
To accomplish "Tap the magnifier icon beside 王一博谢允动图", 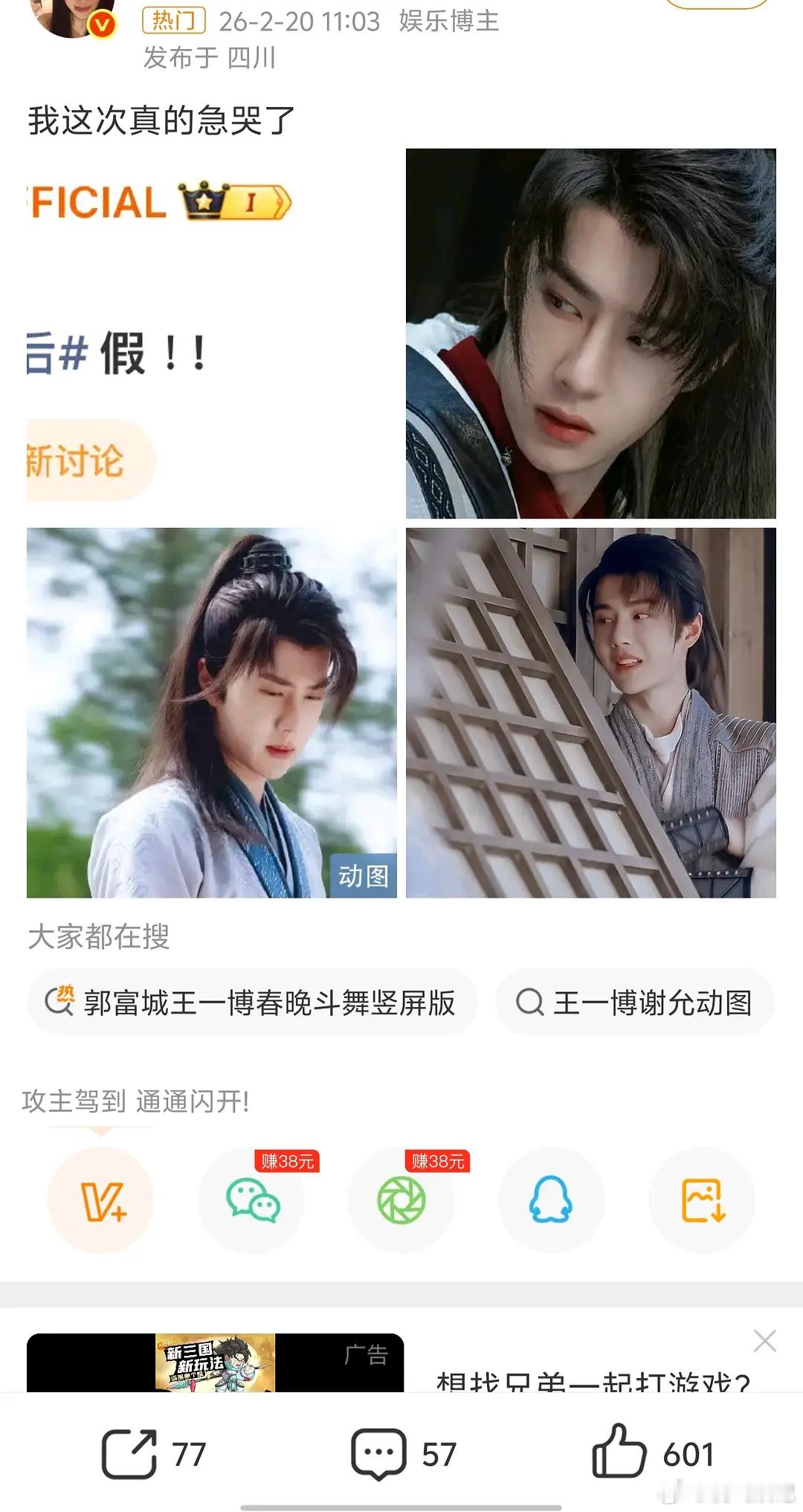I will click(x=529, y=1003).
